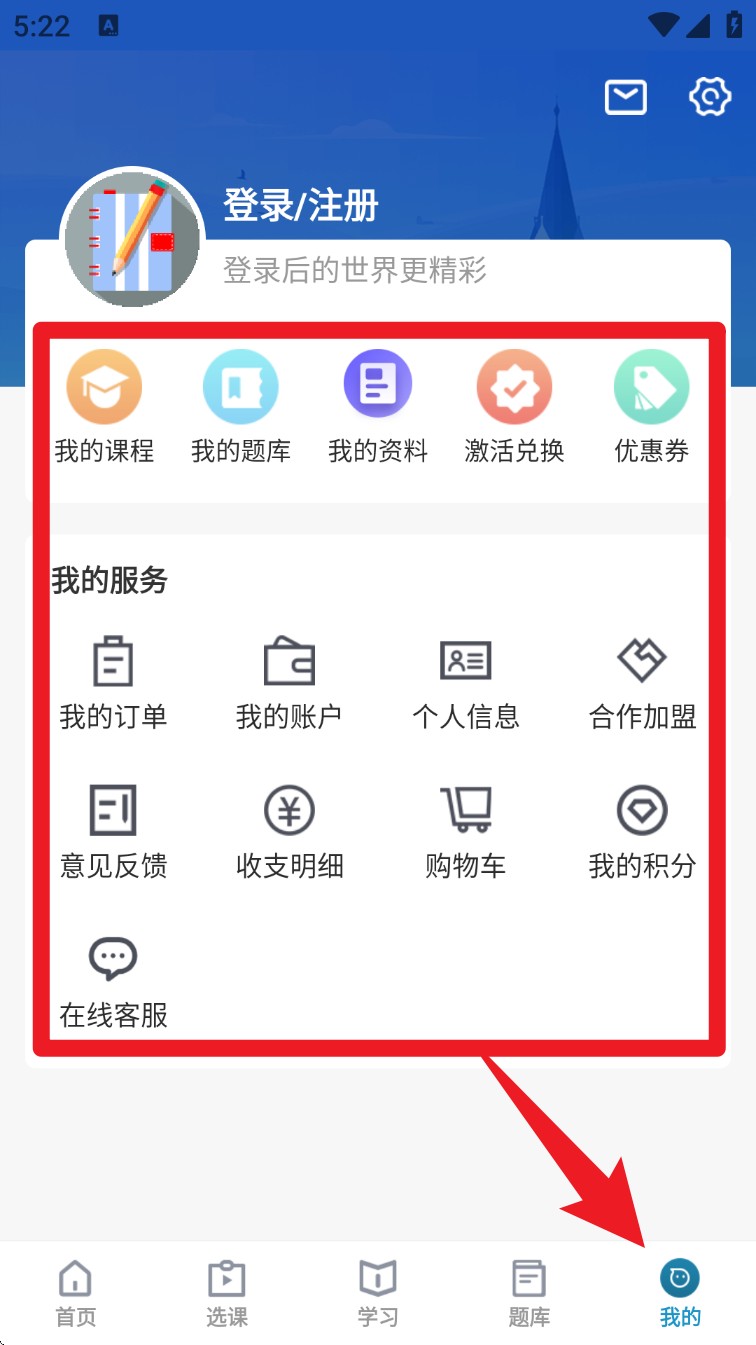Switch to the 题库 (Question Bank) tab
The height and width of the screenshot is (1345, 756).
(x=528, y=1290)
